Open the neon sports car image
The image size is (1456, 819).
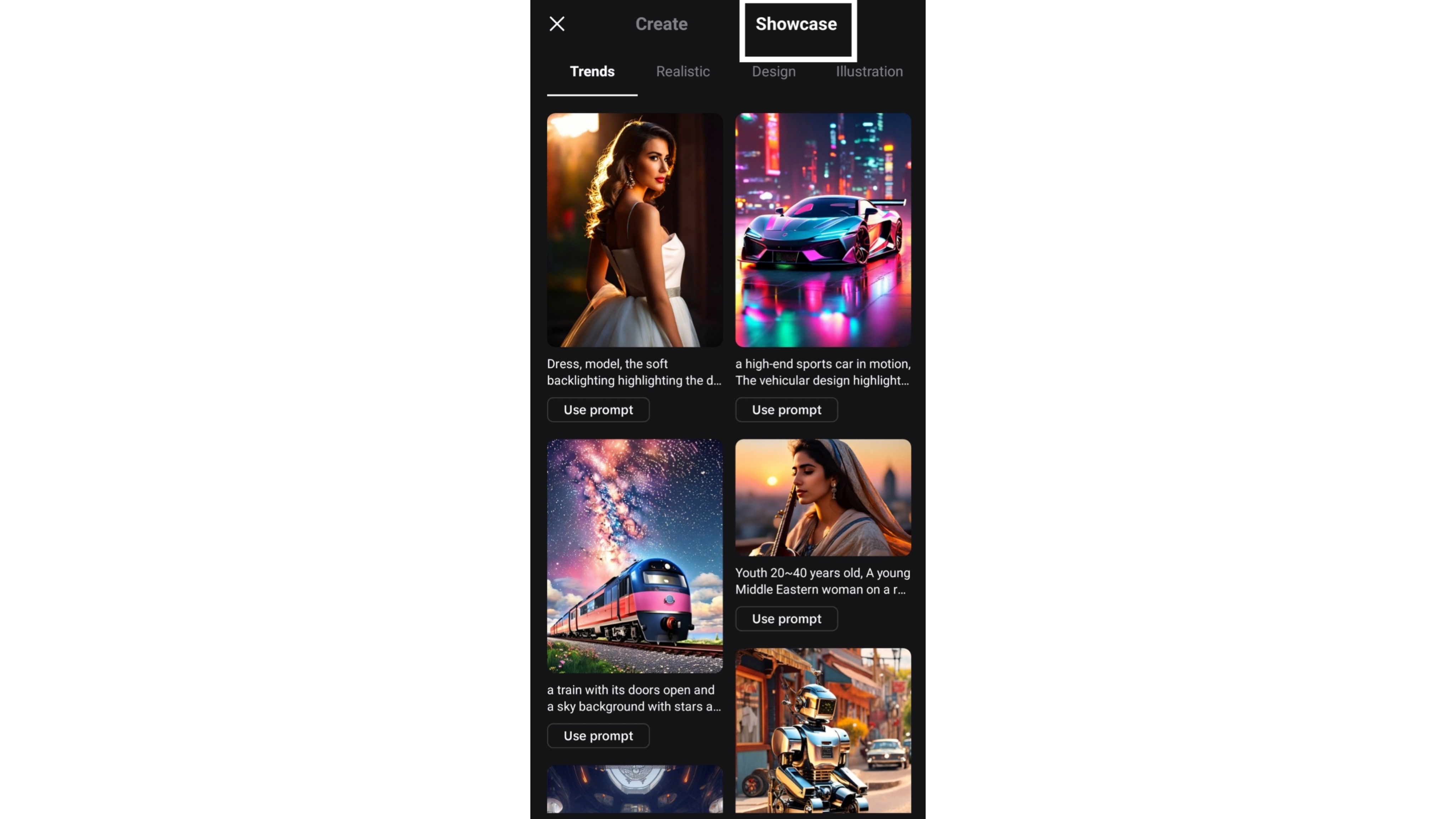point(823,230)
